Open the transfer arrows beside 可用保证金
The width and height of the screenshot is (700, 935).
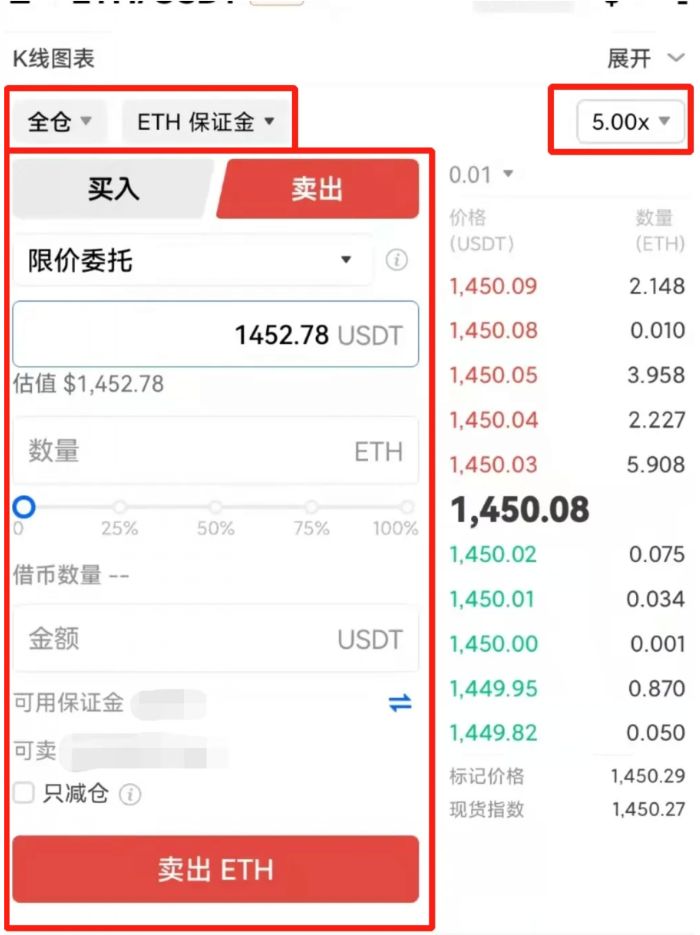[x=400, y=704]
